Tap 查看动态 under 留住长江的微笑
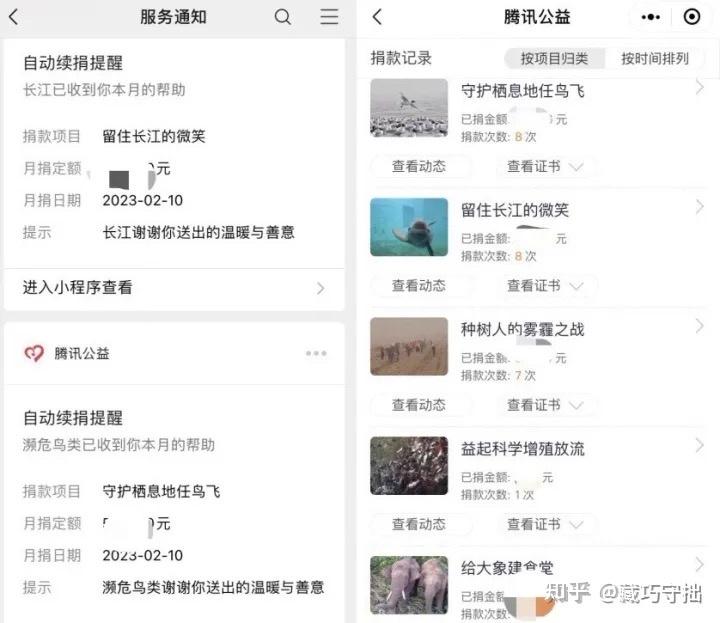Viewport: 720px width, 623px height. pyautogui.click(x=418, y=285)
